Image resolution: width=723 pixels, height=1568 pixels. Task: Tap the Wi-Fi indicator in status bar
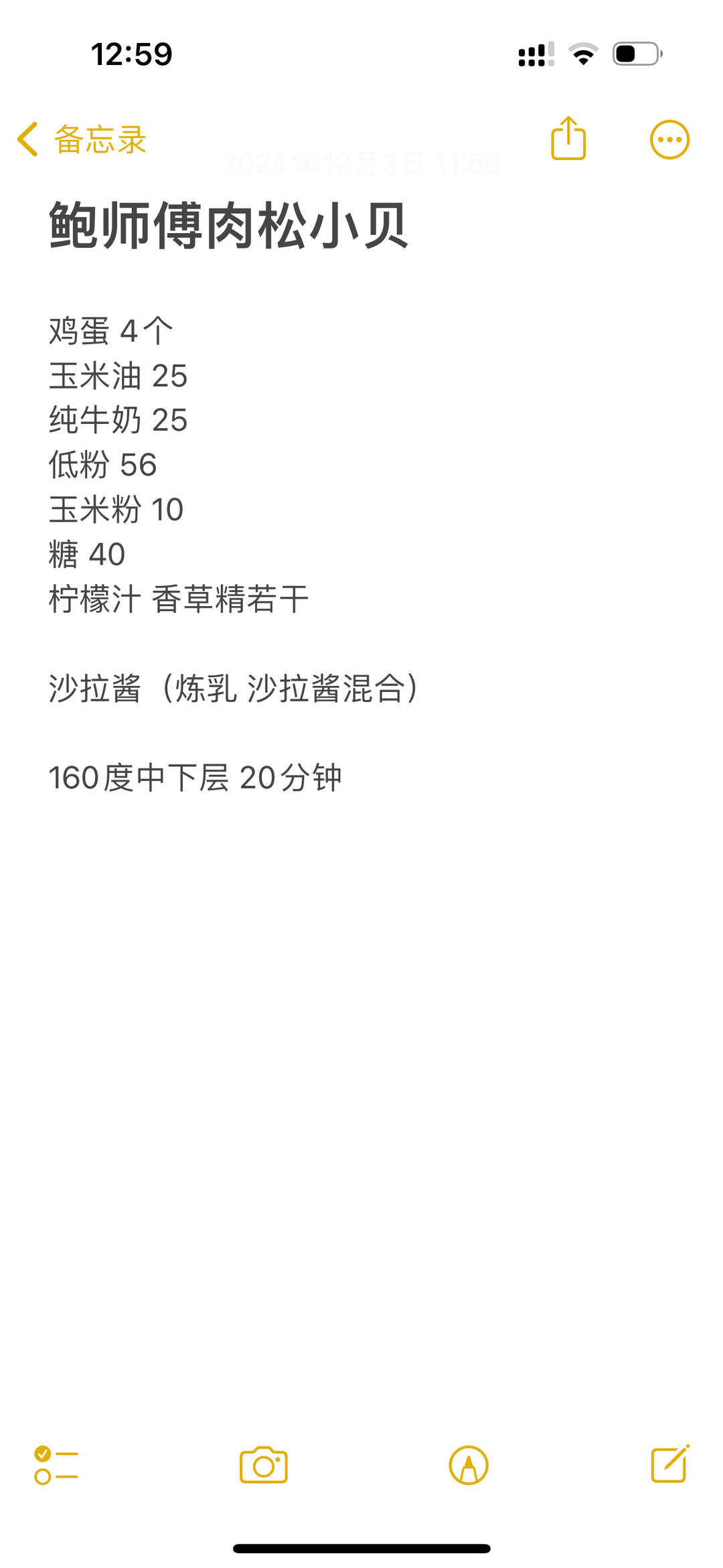coord(582,56)
